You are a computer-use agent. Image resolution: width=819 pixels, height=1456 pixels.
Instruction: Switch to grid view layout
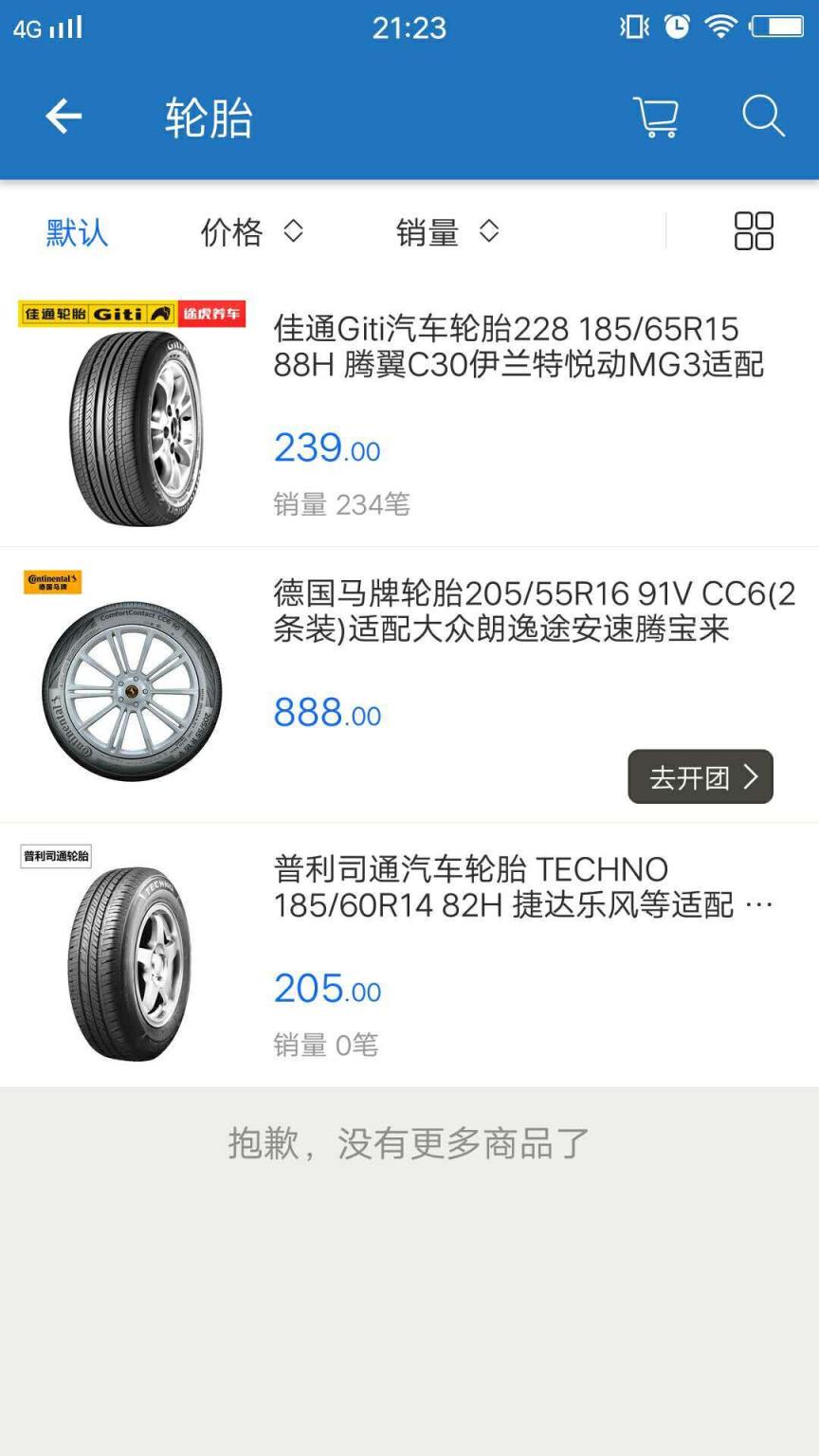click(754, 231)
